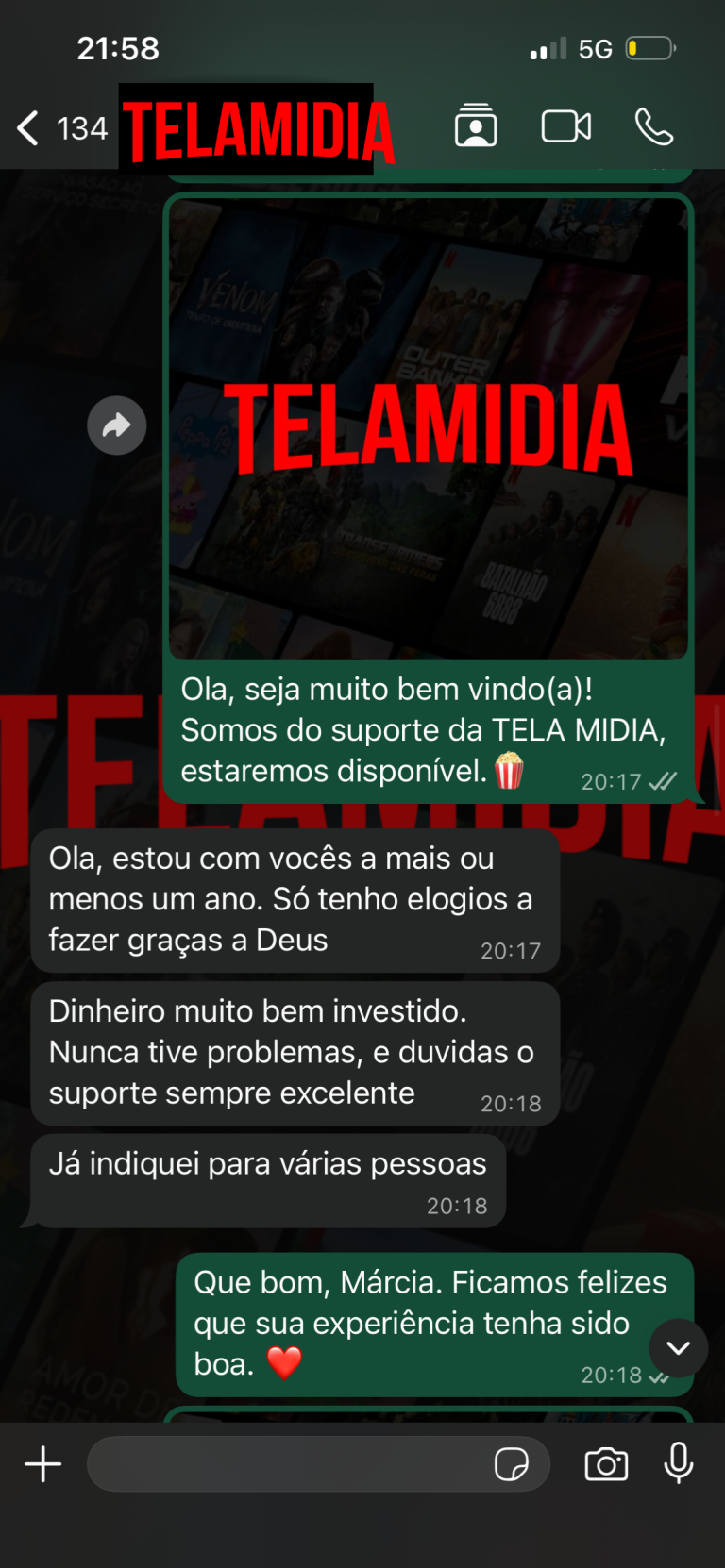Start a voice call with TELAMIDIA
This screenshot has width=725, height=1568.
point(653,126)
